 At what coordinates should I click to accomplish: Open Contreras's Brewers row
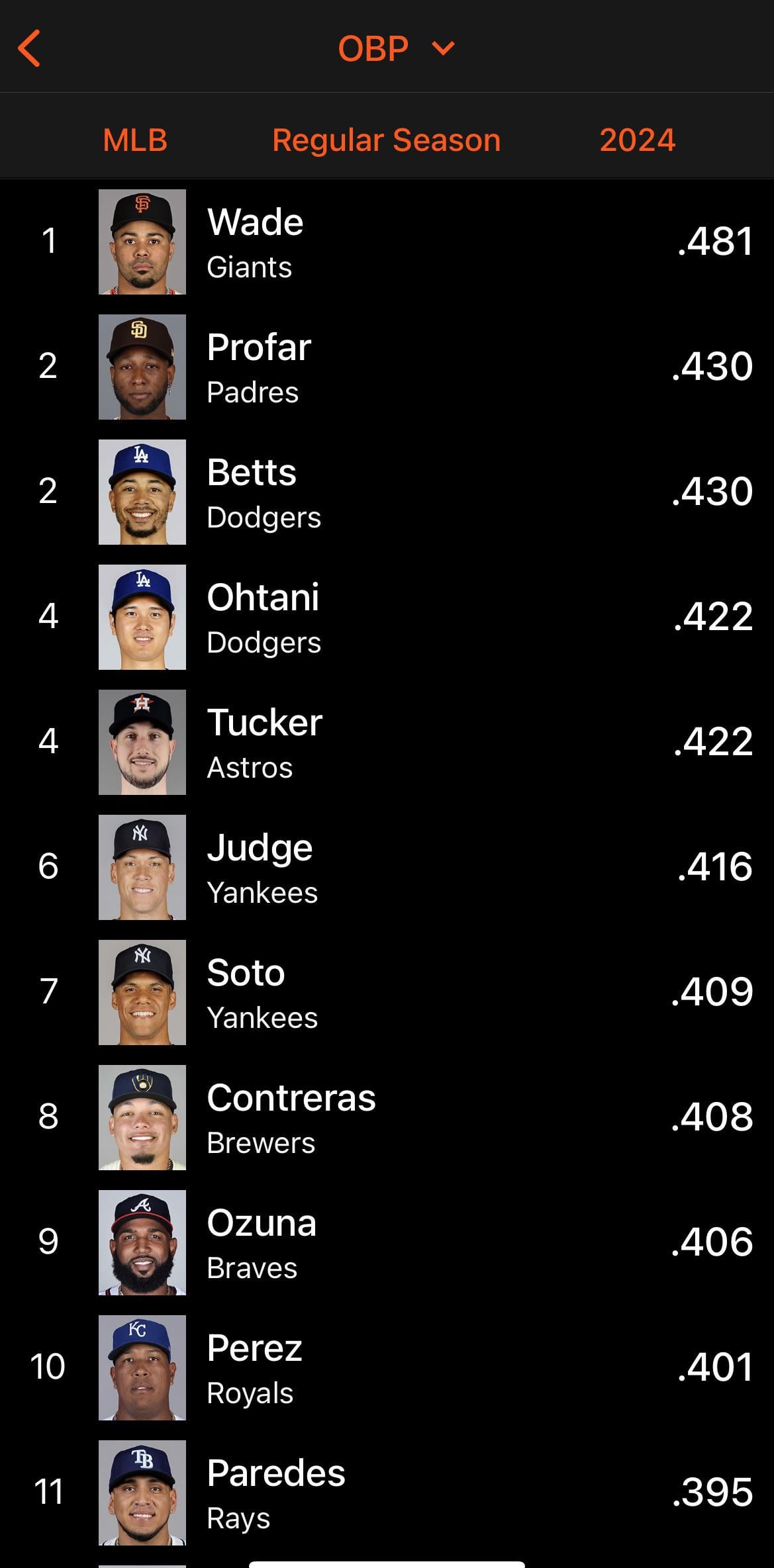click(387, 1117)
